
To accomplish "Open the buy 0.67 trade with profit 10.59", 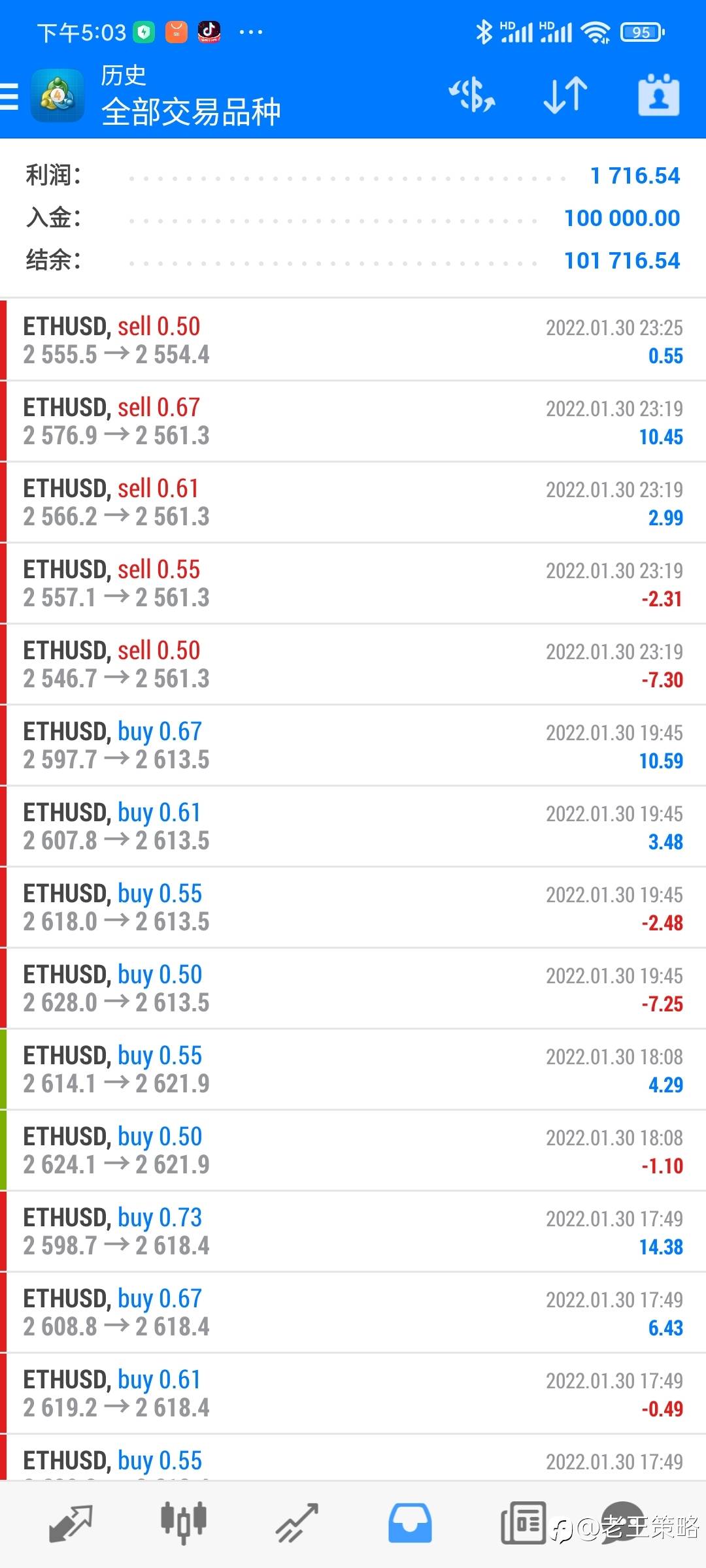I will point(353,745).
